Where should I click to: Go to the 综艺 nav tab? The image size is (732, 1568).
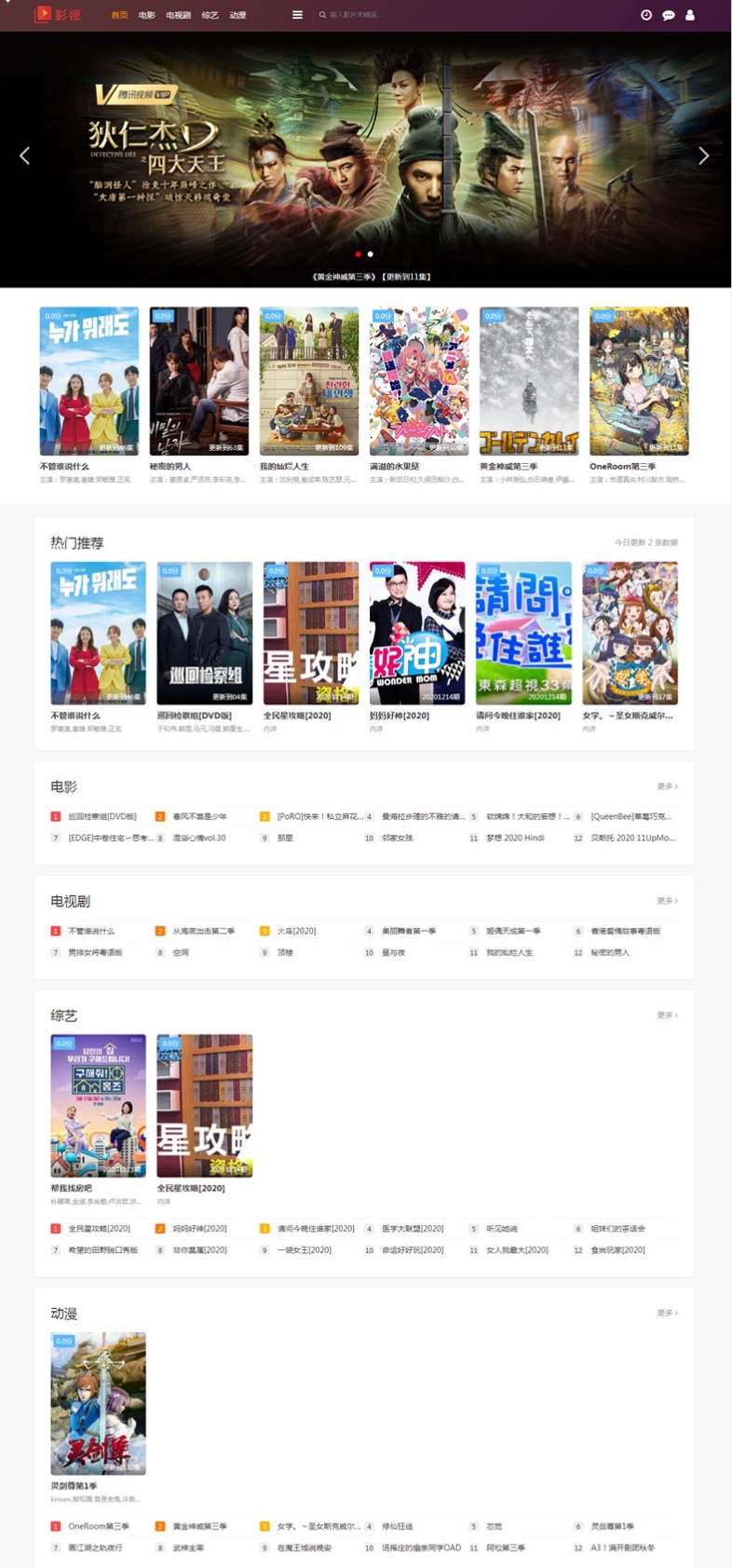point(210,15)
